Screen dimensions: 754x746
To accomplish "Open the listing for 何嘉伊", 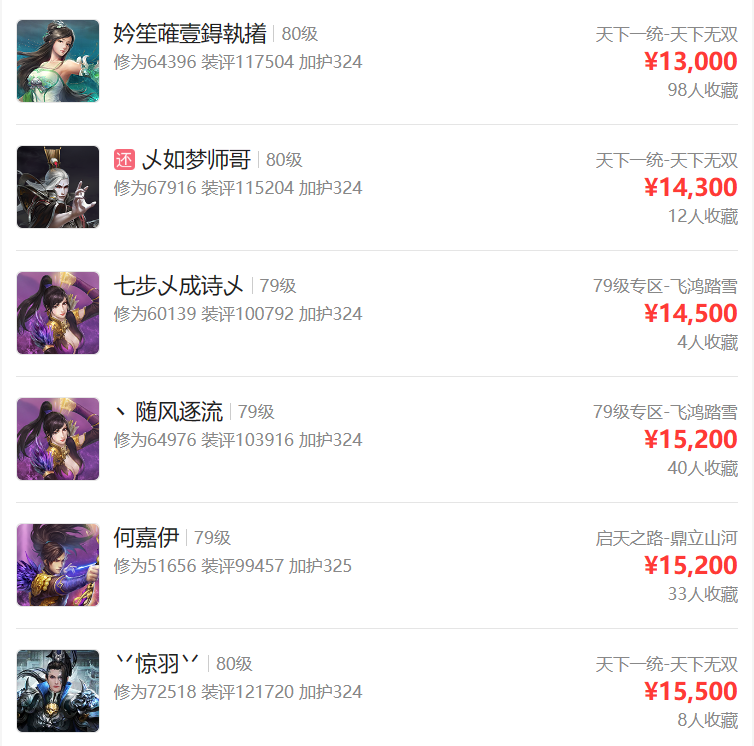I will (146, 538).
